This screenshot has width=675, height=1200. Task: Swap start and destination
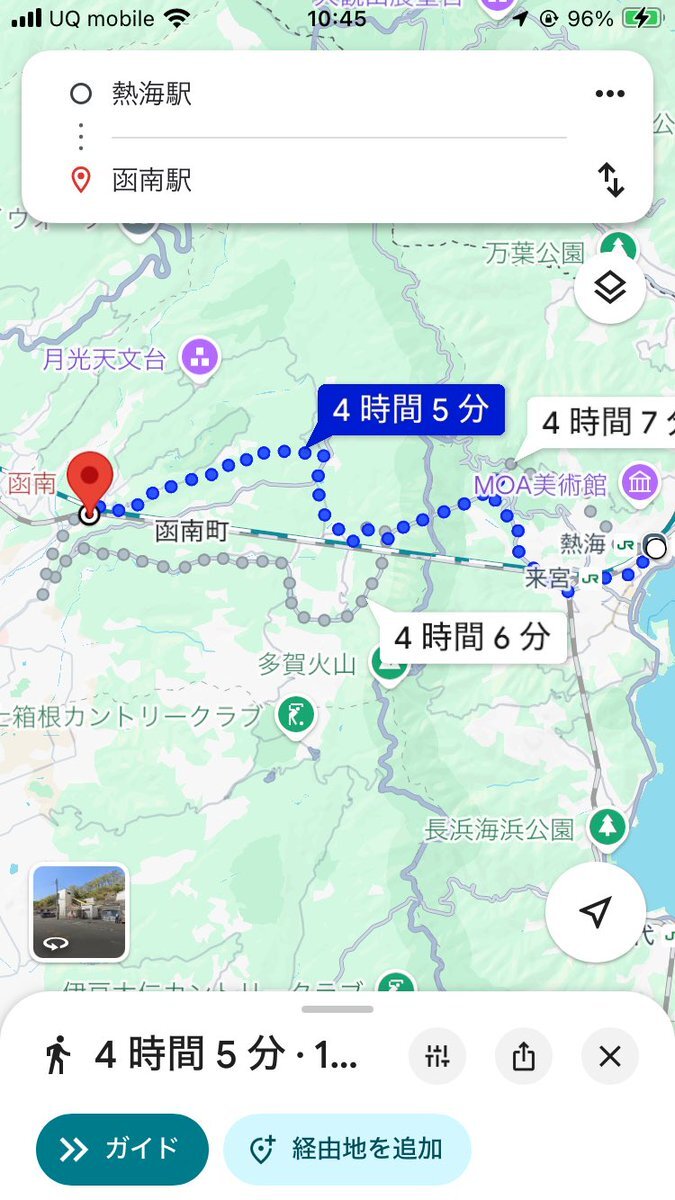pyautogui.click(x=610, y=181)
